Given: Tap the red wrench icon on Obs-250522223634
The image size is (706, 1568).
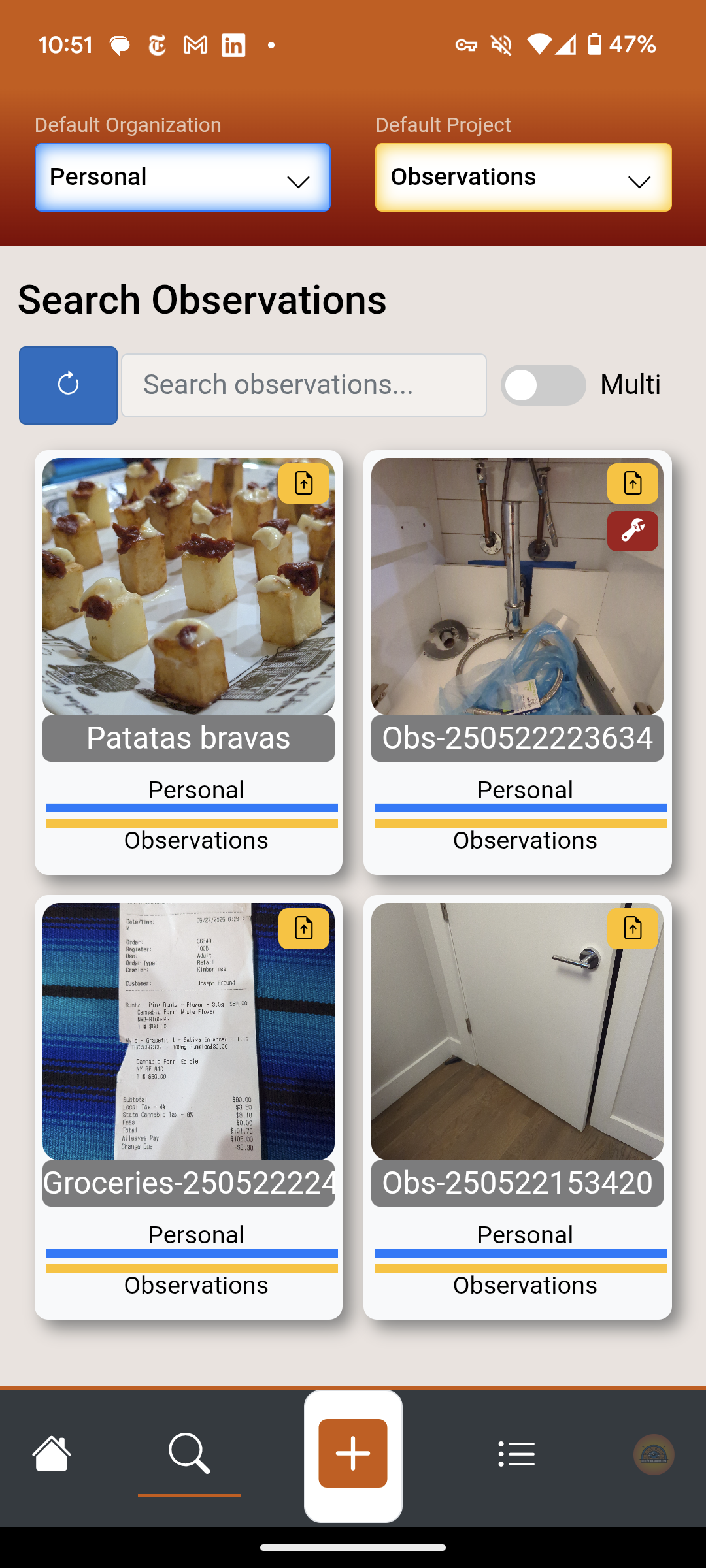Looking at the screenshot, I should pyautogui.click(x=633, y=531).
